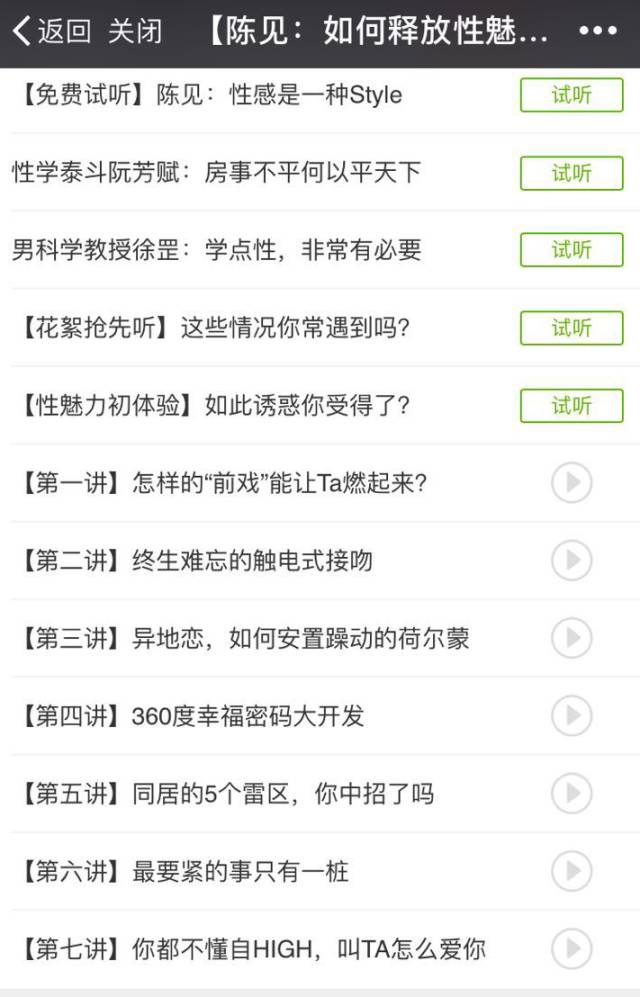This screenshot has height=997, width=640.
Task: Play 第六讲 最要紧的事只有一桩
Action: (571, 870)
